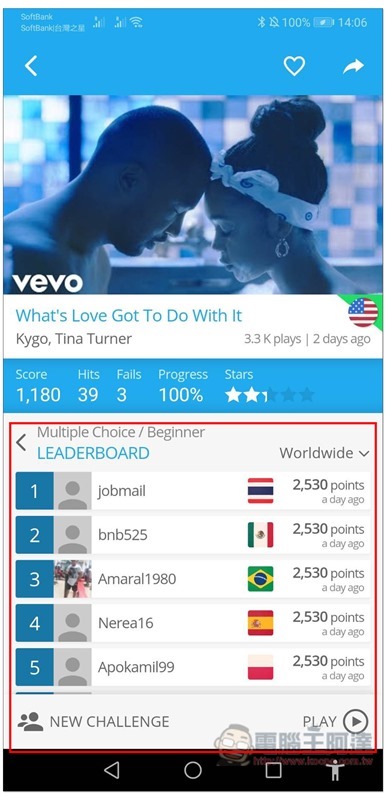The image size is (386, 800).
Task: Select Nerea16 in the leaderboard
Action: (193, 623)
